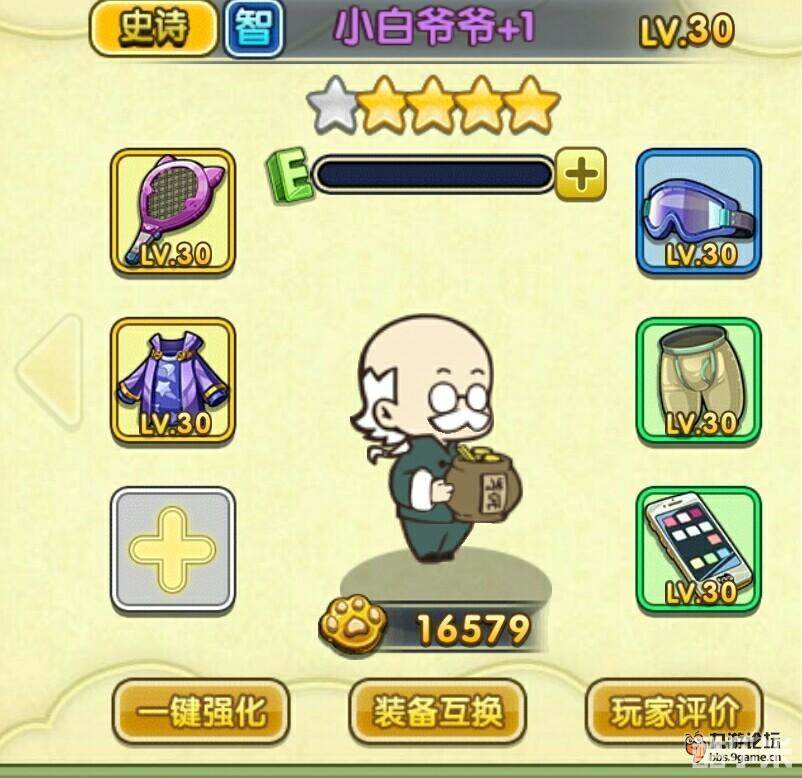Screen dimensions: 802x778
Task: Open 玩家评价 player reviews
Action: [x=674, y=713]
